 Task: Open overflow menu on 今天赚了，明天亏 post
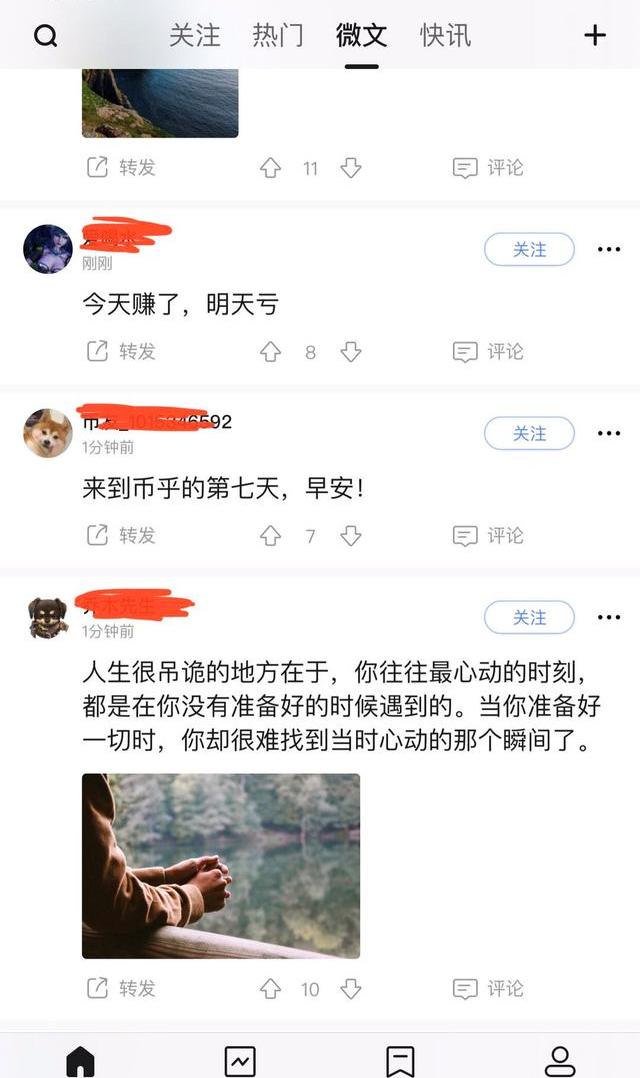608,249
